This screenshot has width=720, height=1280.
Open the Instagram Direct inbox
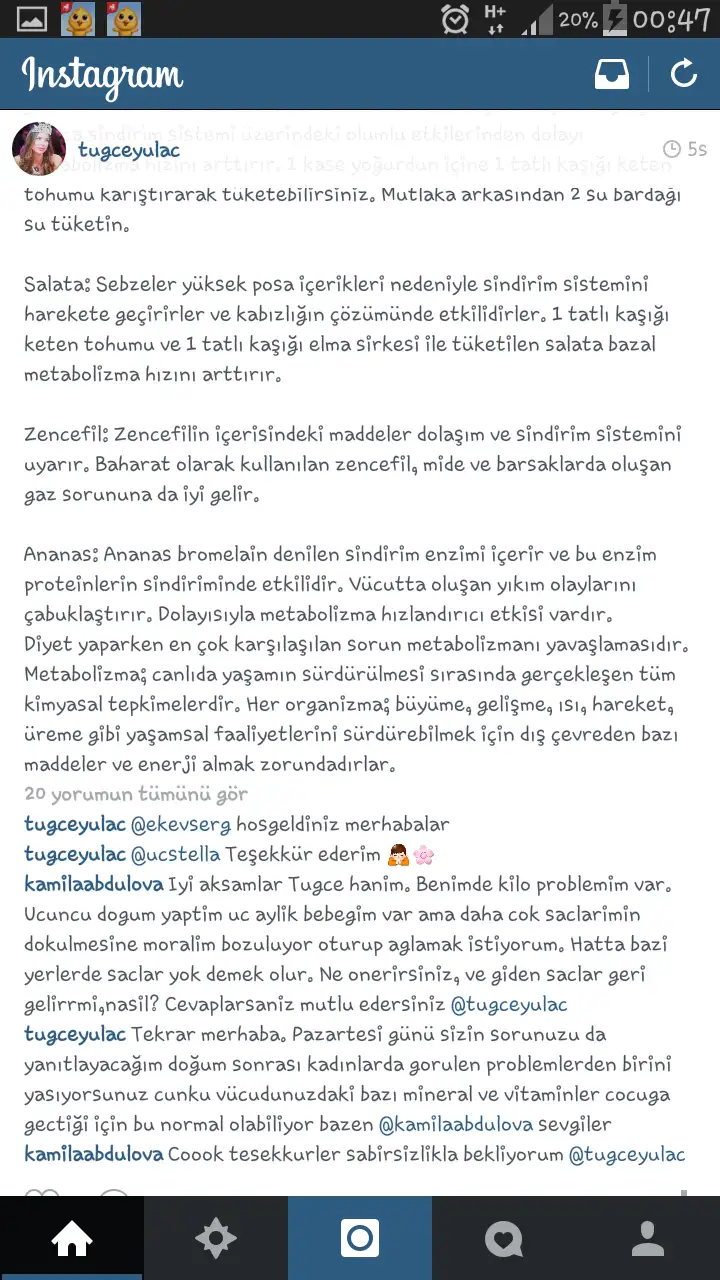[x=611, y=73]
